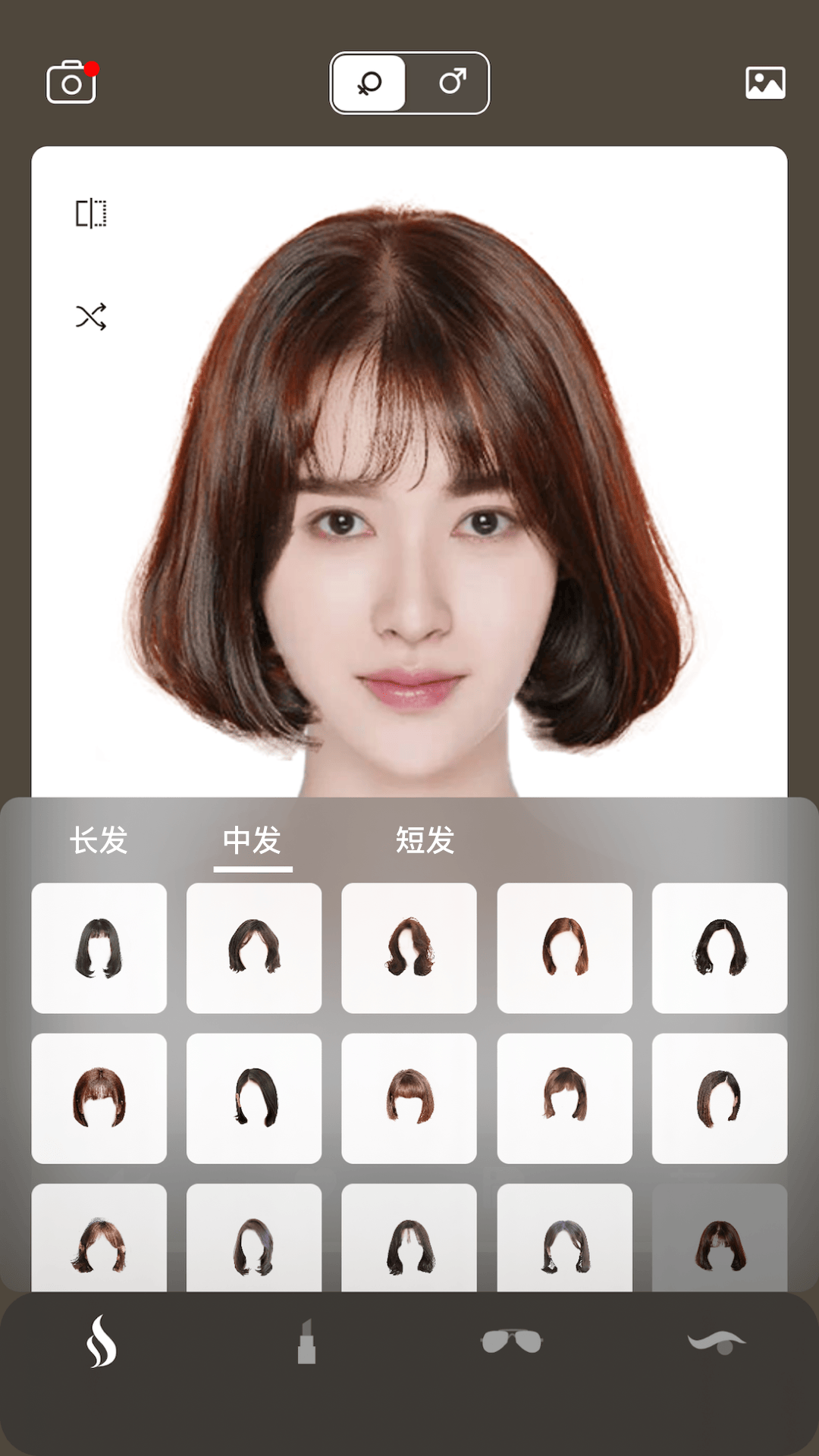This screenshot has width=819, height=1456.
Task: Open the eyebrow section
Action: point(717,1341)
